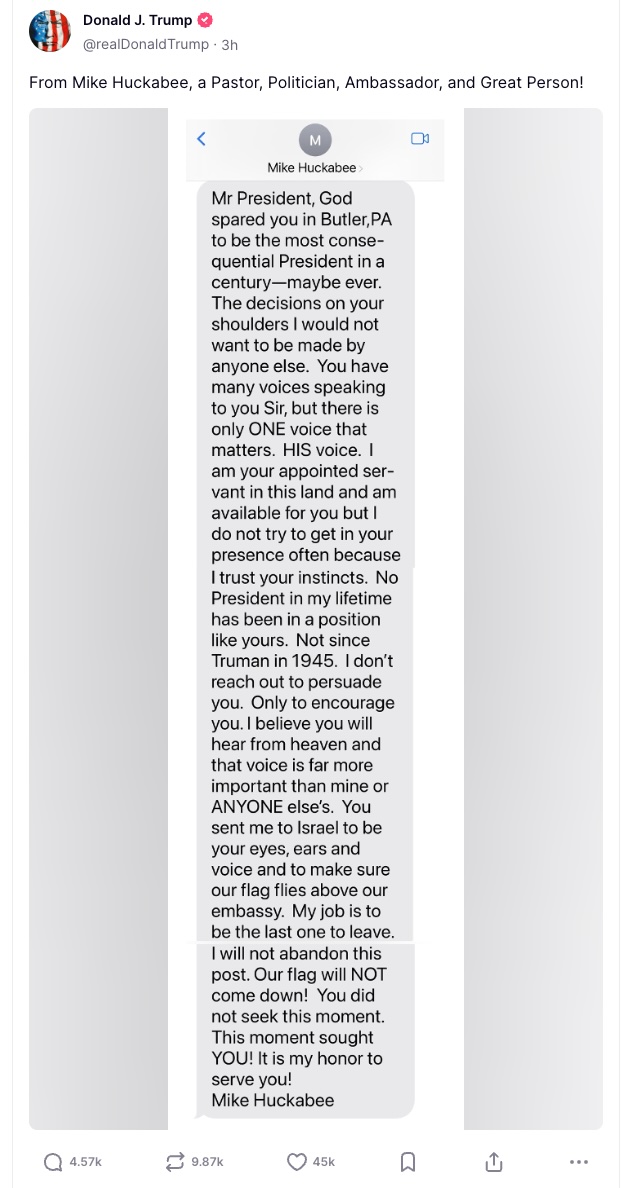Open the three-dot more options menu
The width and height of the screenshot is (632, 1188).
click(x=579, y=1161)
